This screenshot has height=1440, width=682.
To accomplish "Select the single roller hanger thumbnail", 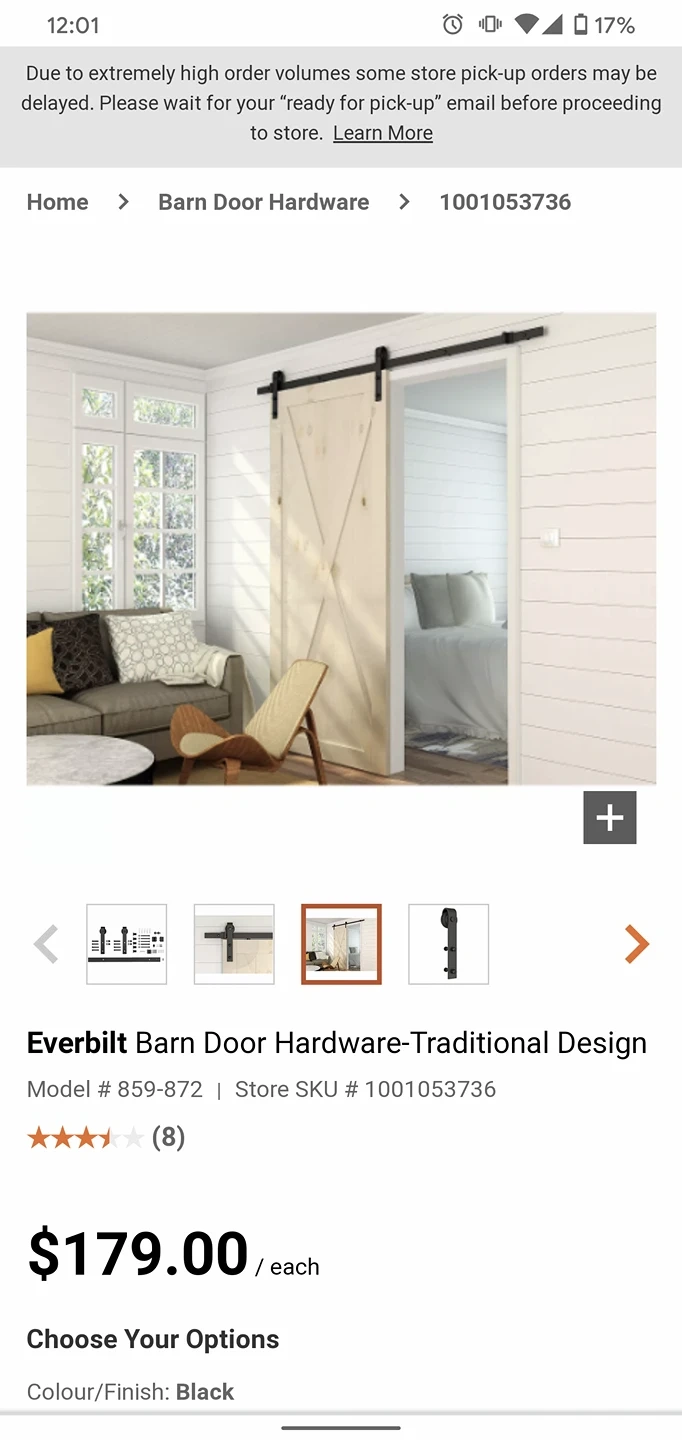I will click(448, 944).
